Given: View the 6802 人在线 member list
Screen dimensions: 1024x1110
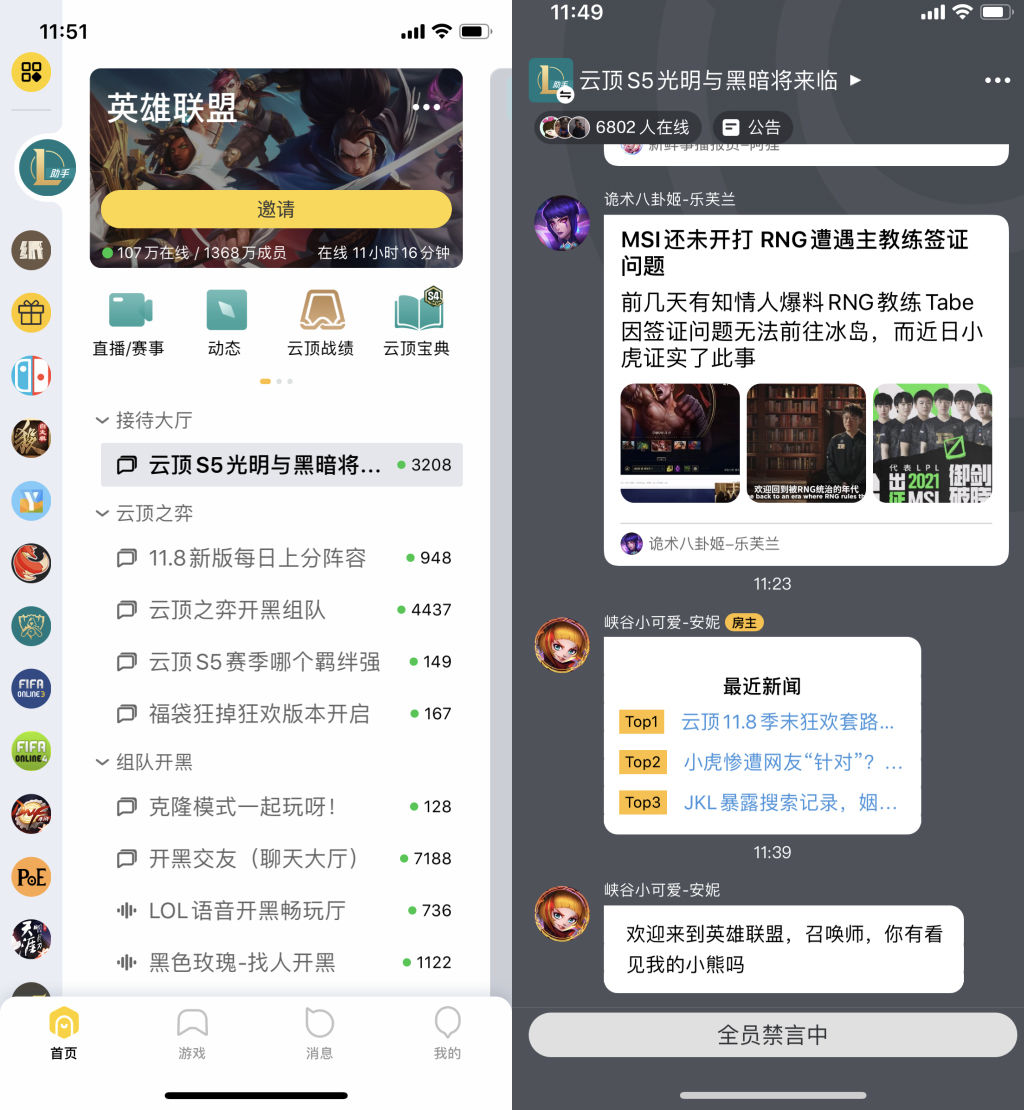Looking at the screenshot, I should point(617,127).
